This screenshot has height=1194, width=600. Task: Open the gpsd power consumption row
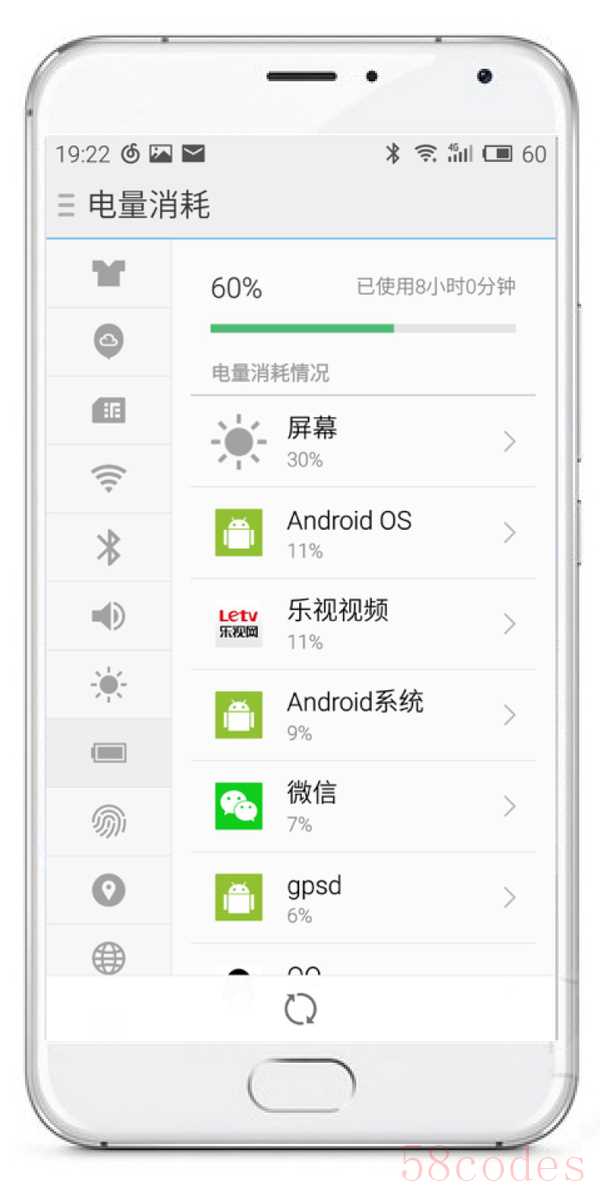362,897
